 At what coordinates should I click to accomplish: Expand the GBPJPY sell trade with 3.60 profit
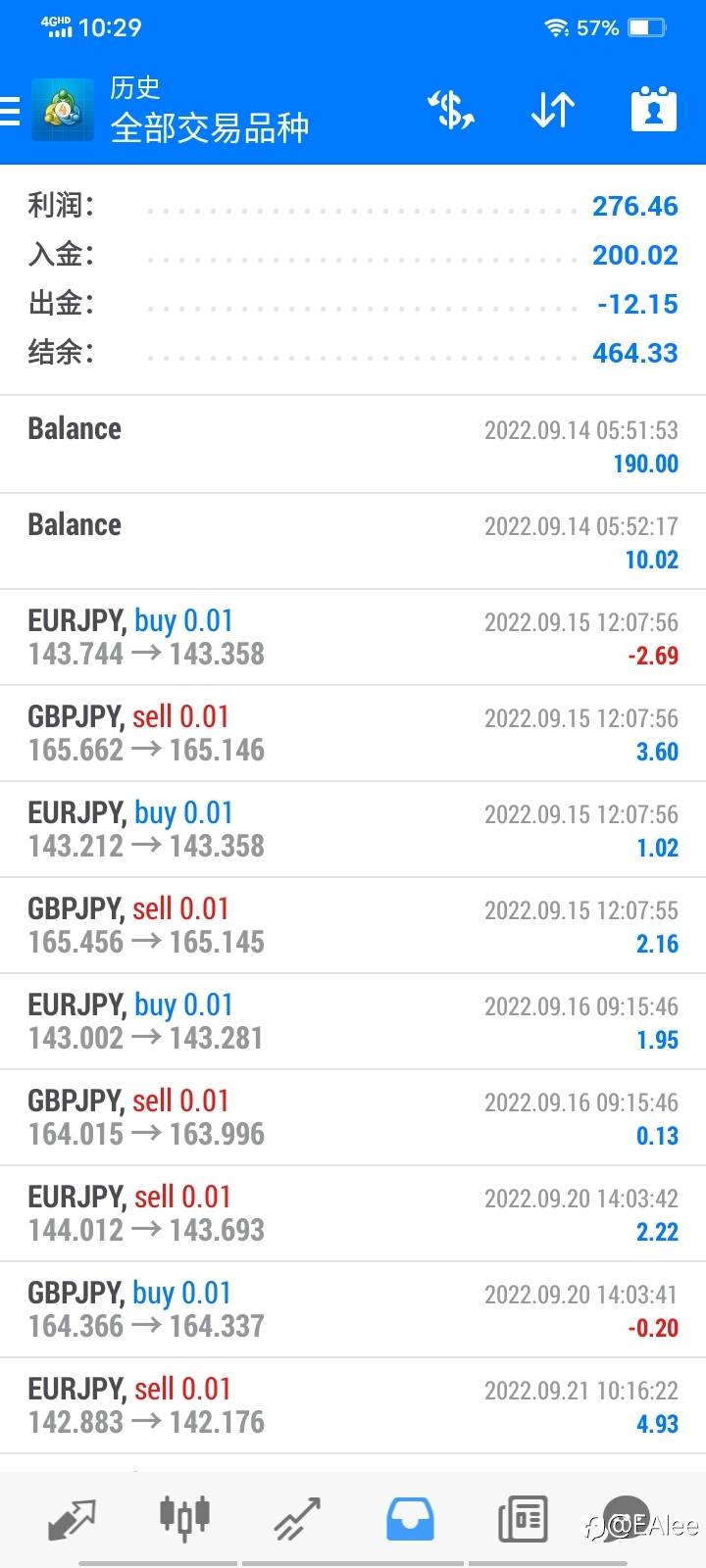pos(353,733)
